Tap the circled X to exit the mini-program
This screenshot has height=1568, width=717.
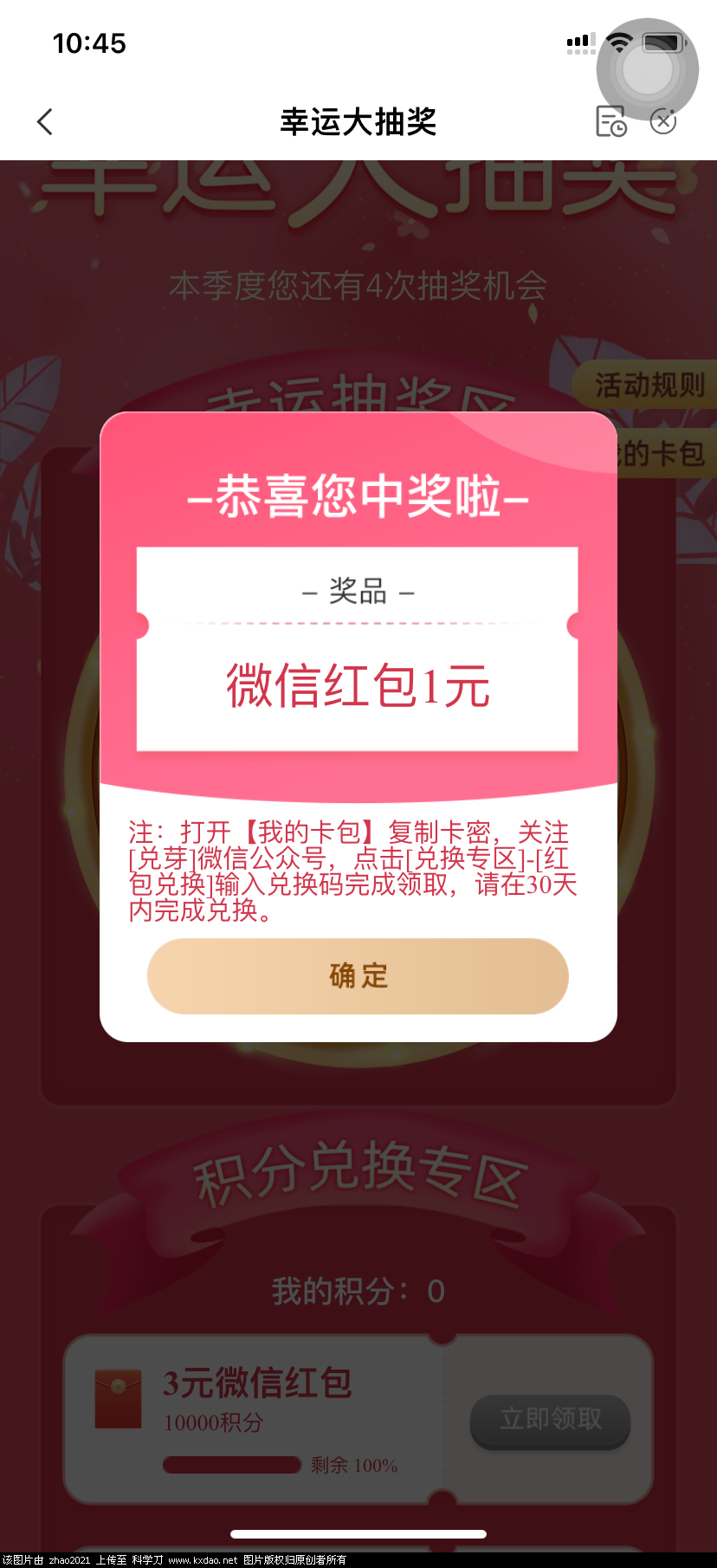tap(662, 122)
